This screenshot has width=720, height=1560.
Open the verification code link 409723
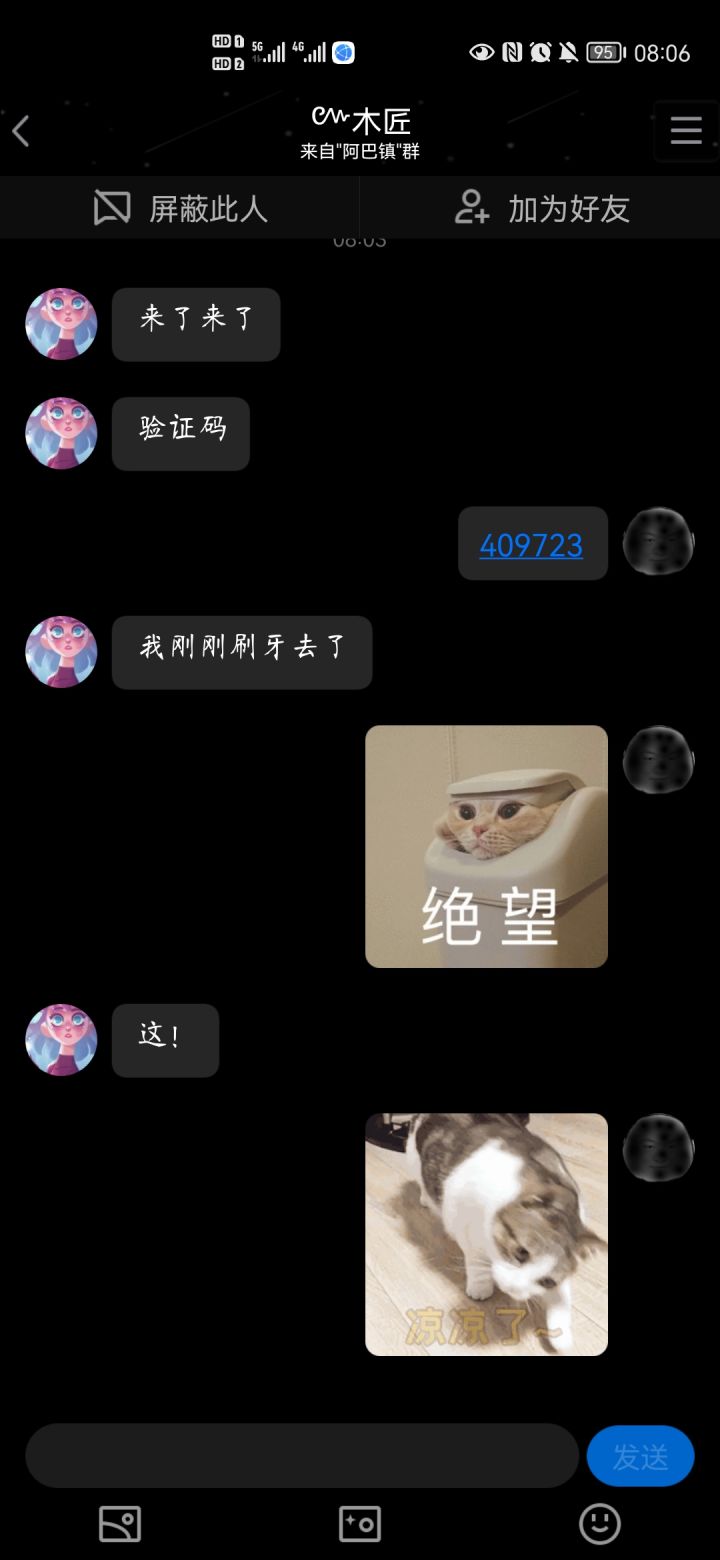pyautogui.click(x=532, y=543)
